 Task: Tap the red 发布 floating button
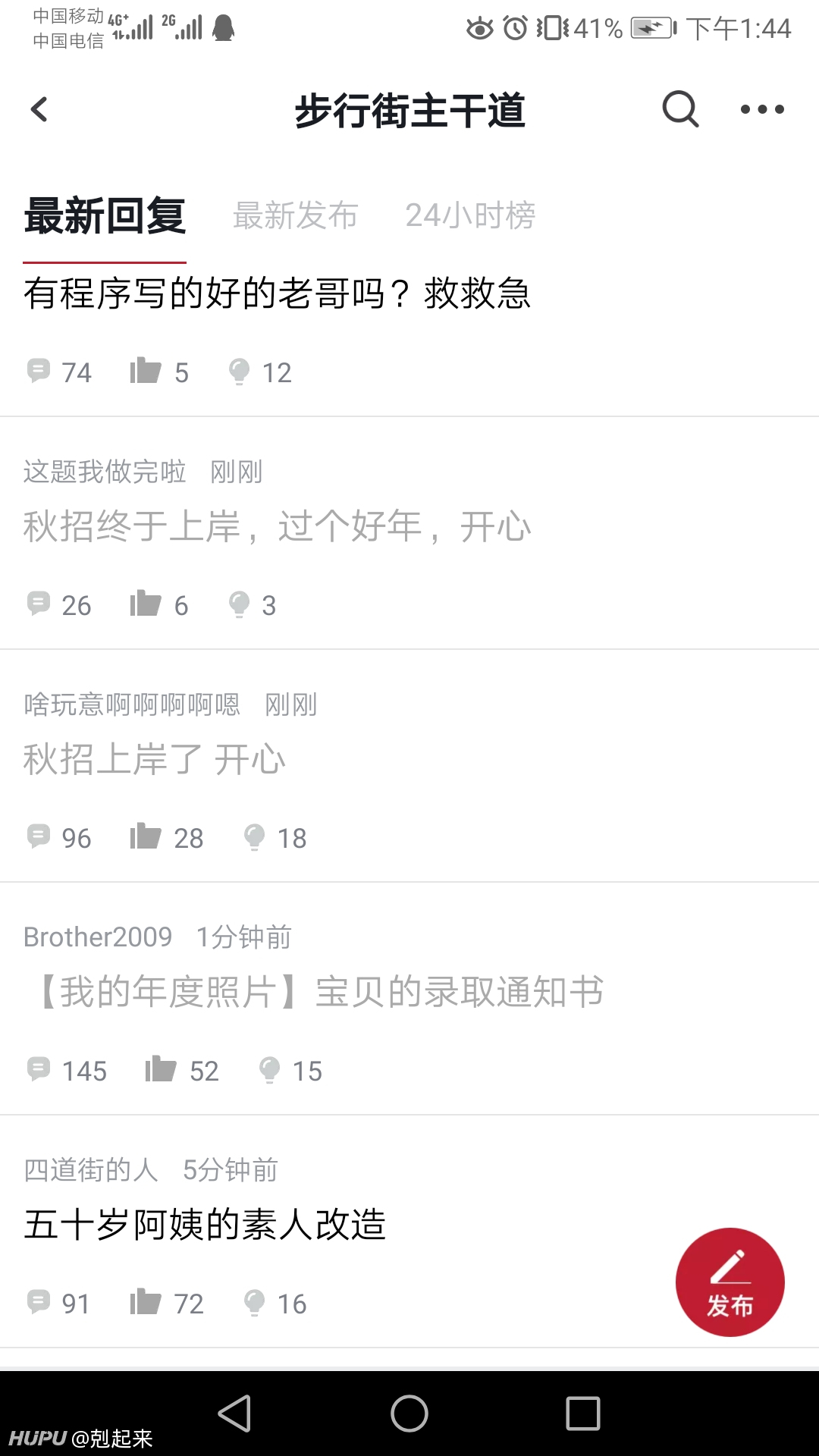[x=730, y=1282]
